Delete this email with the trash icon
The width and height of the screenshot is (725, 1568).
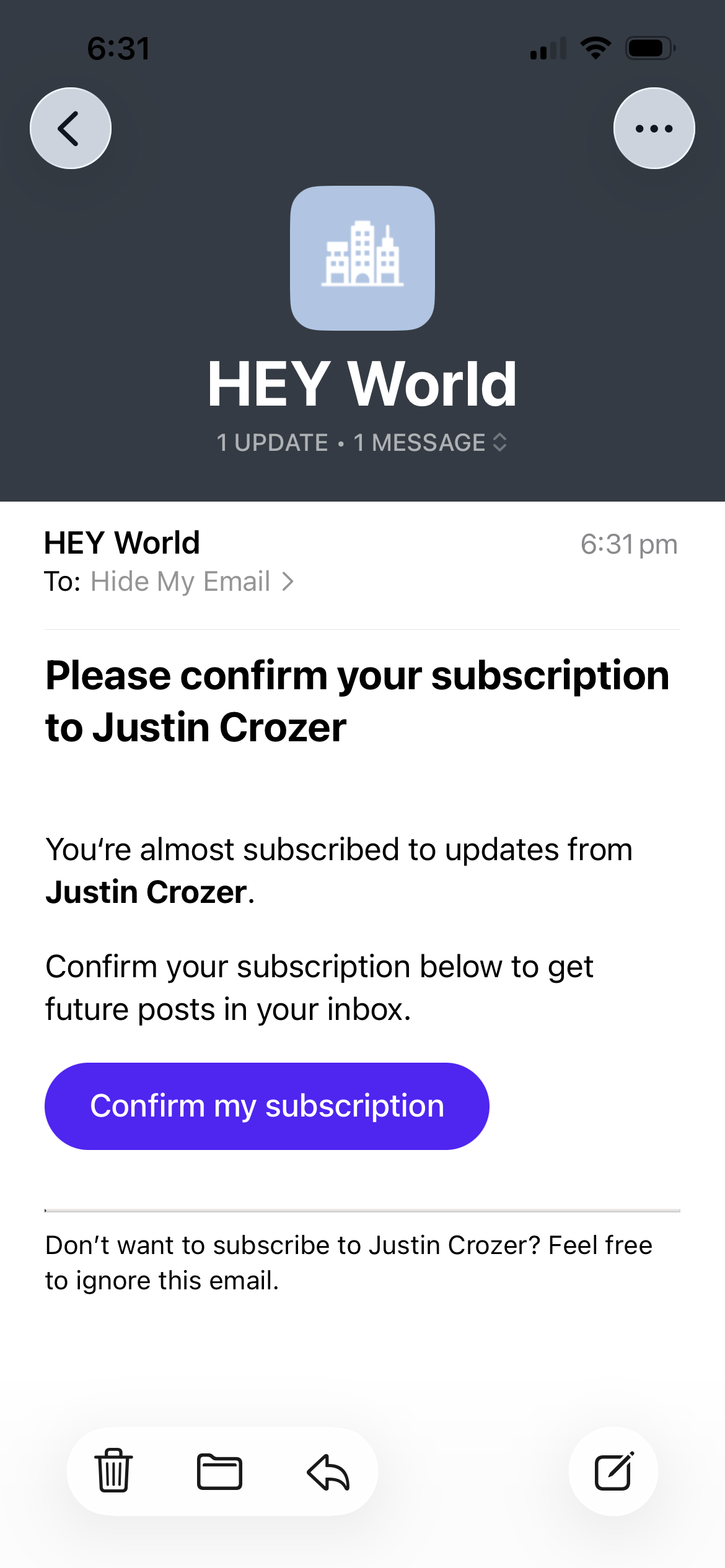pos(113,1471)
